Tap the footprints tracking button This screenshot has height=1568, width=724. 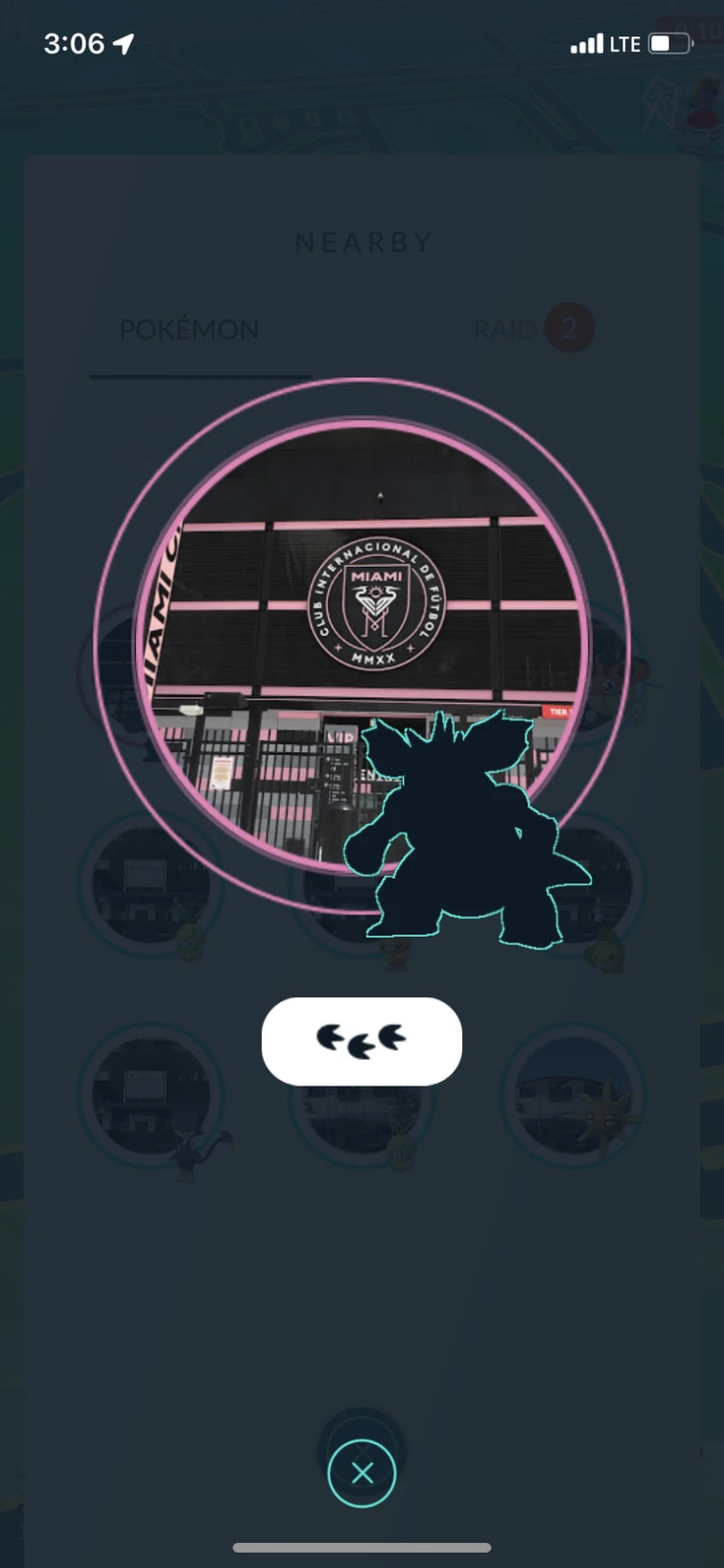(362, 1041)
